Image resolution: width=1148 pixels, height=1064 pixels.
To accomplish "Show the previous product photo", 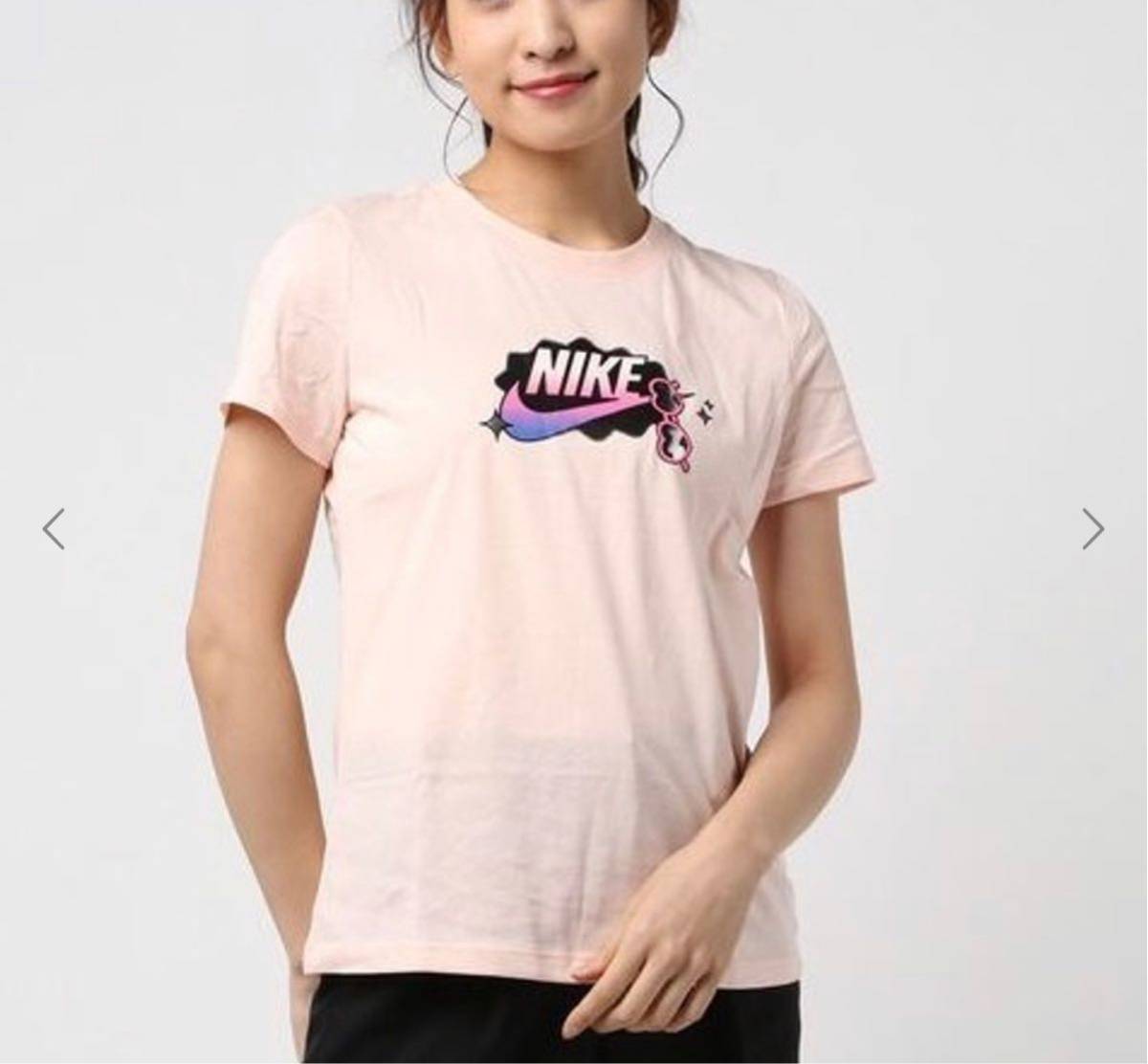I will click(54, 529).
